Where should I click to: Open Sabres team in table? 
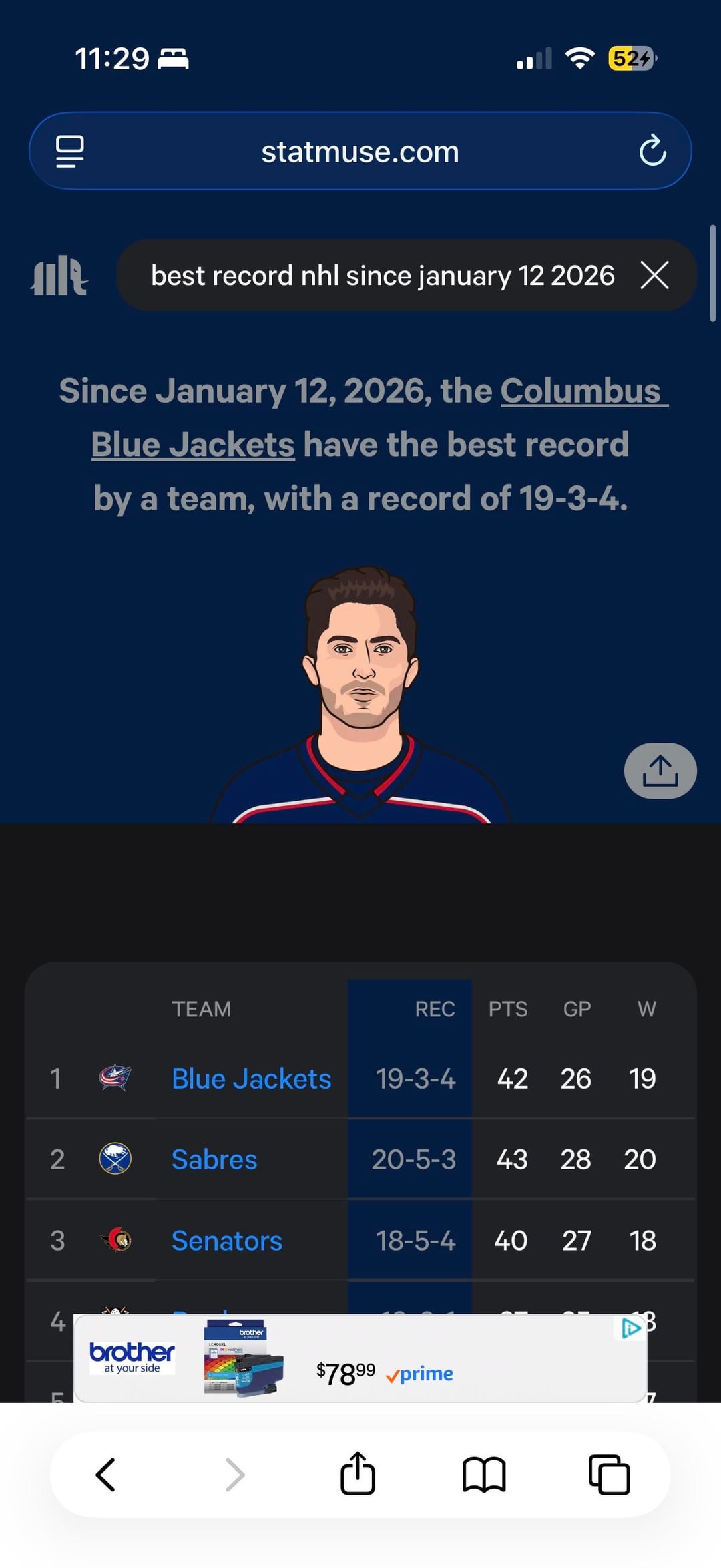(x=214, y=1159)
